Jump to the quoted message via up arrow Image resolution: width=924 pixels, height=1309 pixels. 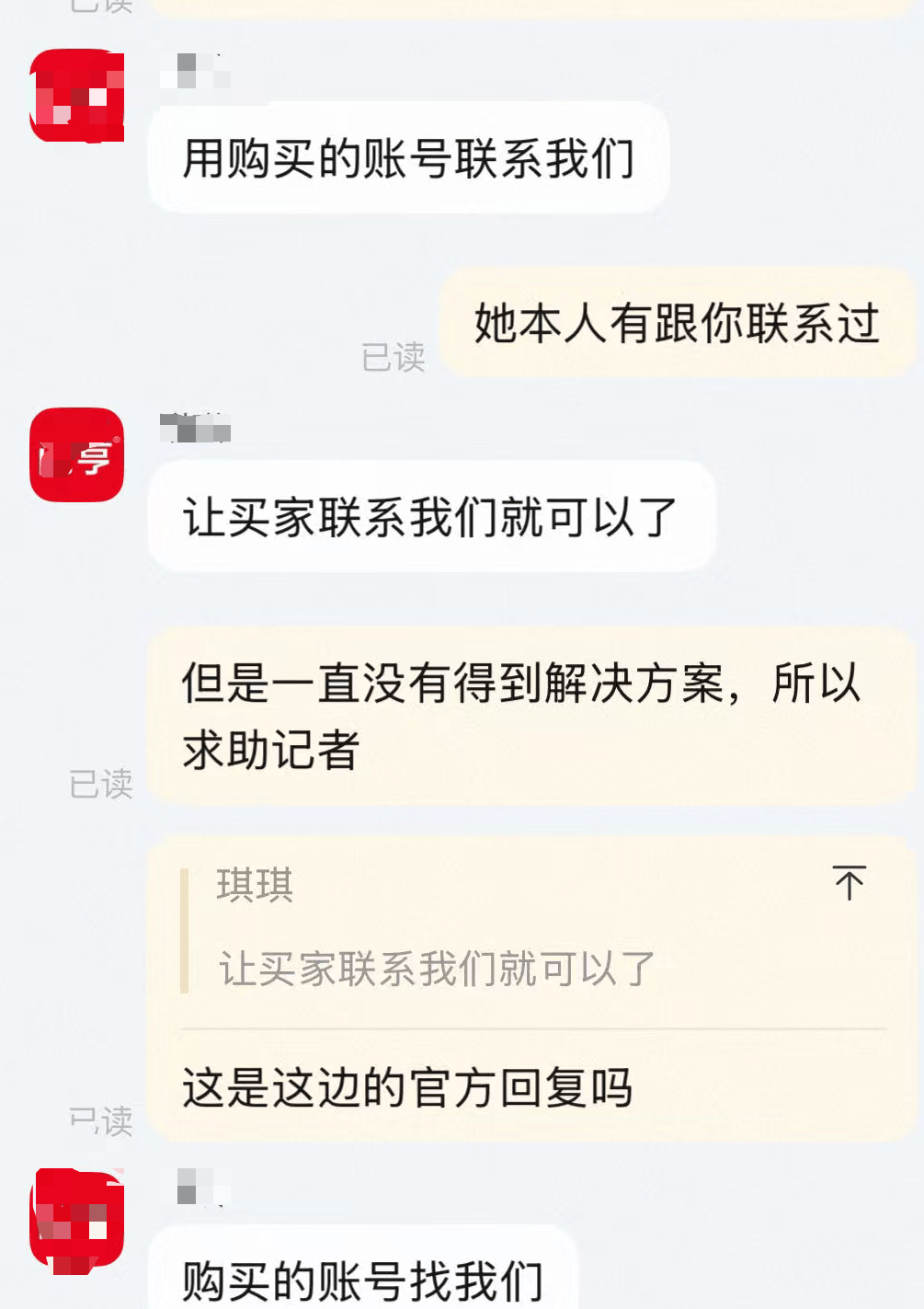pos(849,883)
